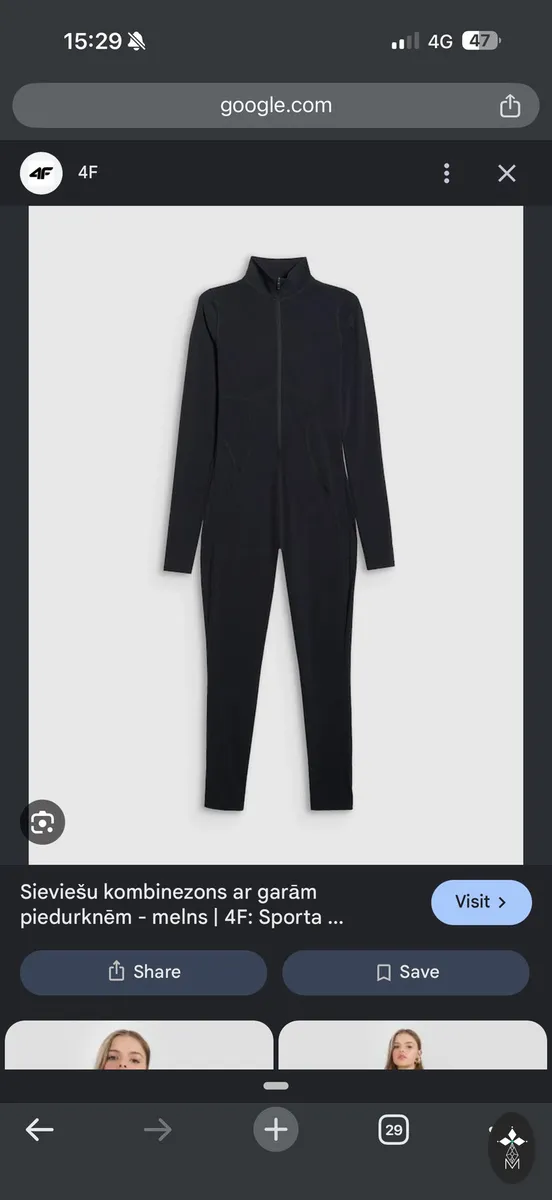552x1200 pixels.
Task: Open a new browser tab
Action: (x=276, y=1130)
